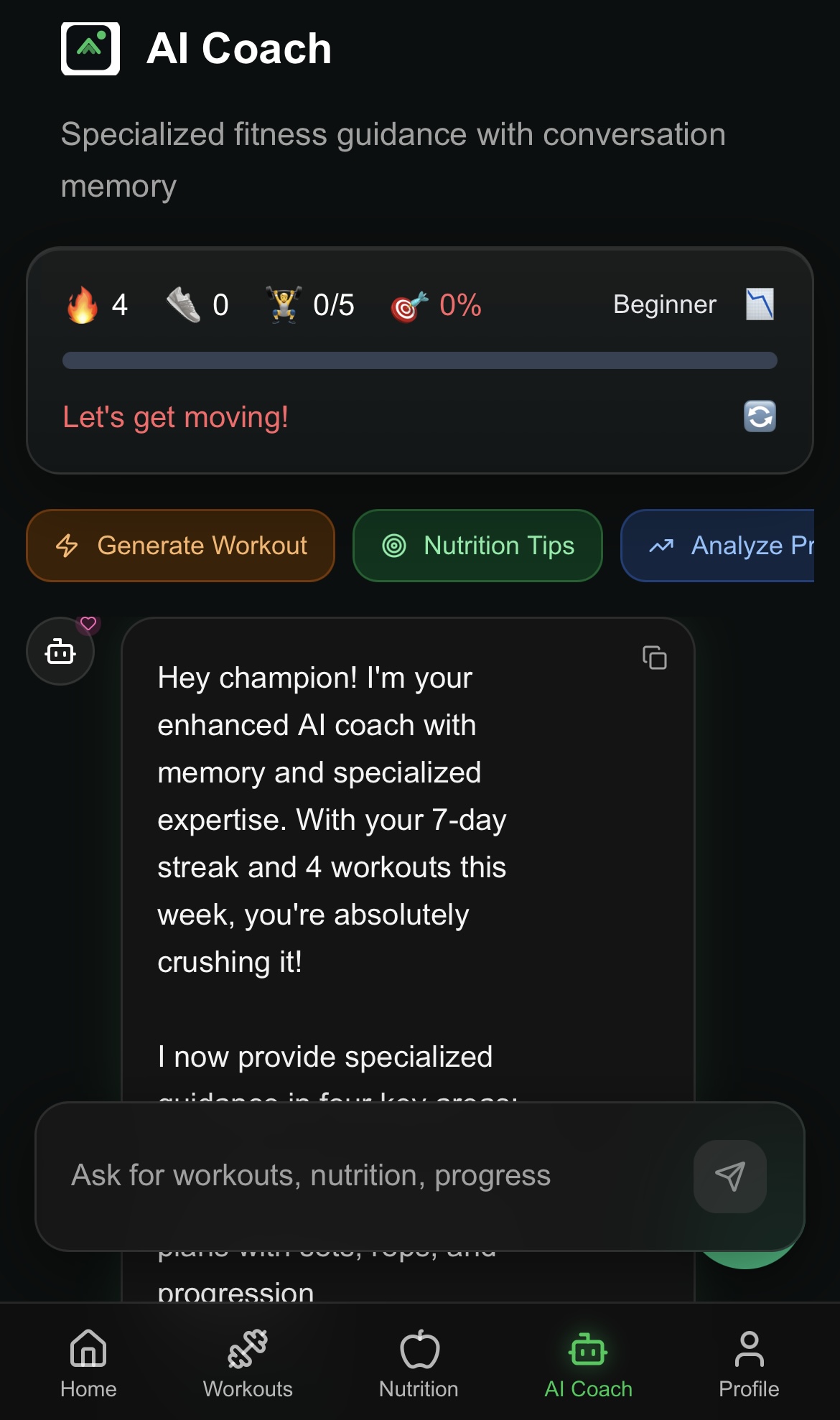Open the Nutrition tab
This screenshot has height=1420, width=840.
[419, 1363]
